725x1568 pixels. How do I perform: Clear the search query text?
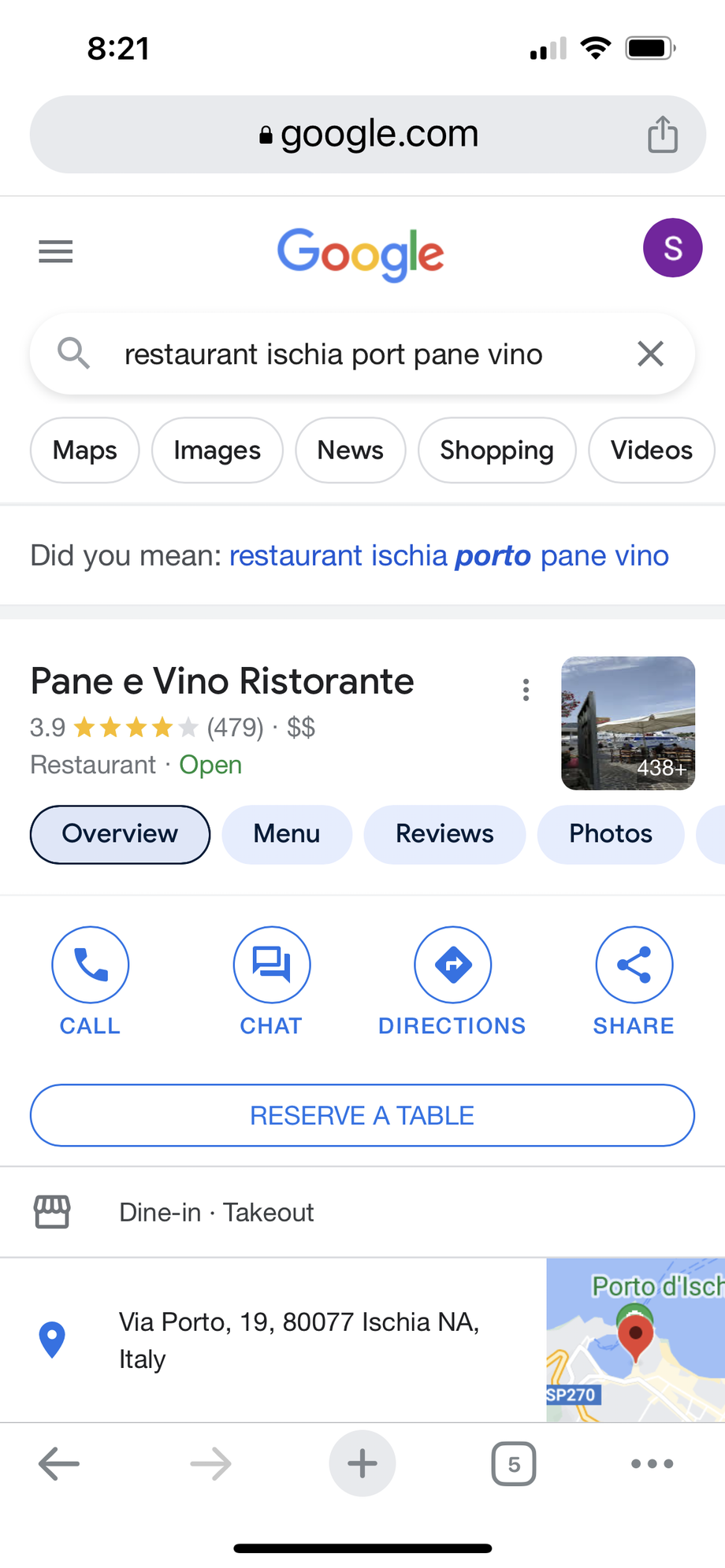(x=650, y=354)
